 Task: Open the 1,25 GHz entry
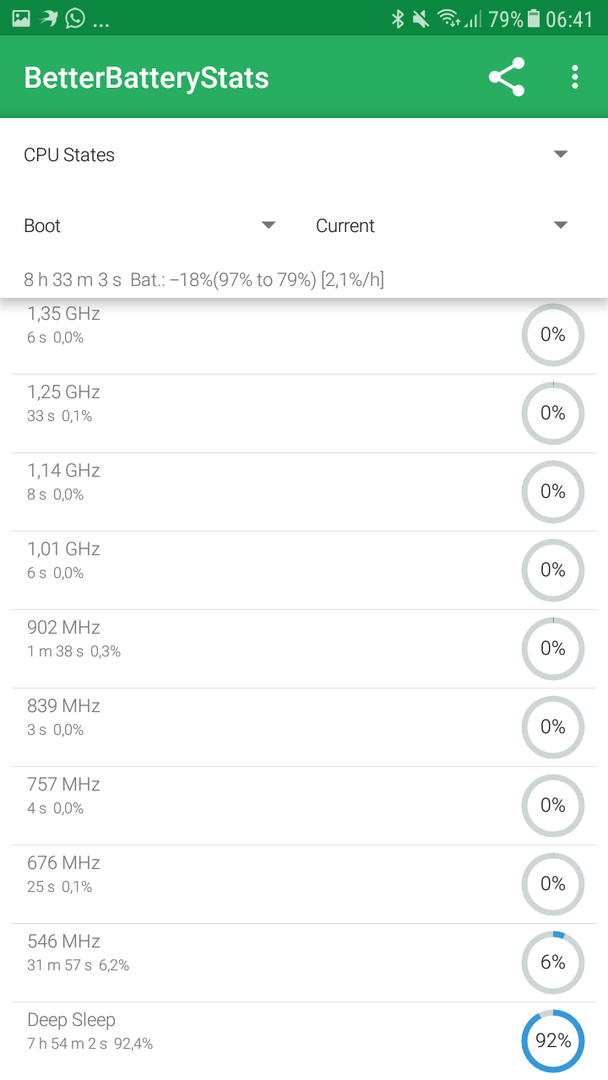304,413
